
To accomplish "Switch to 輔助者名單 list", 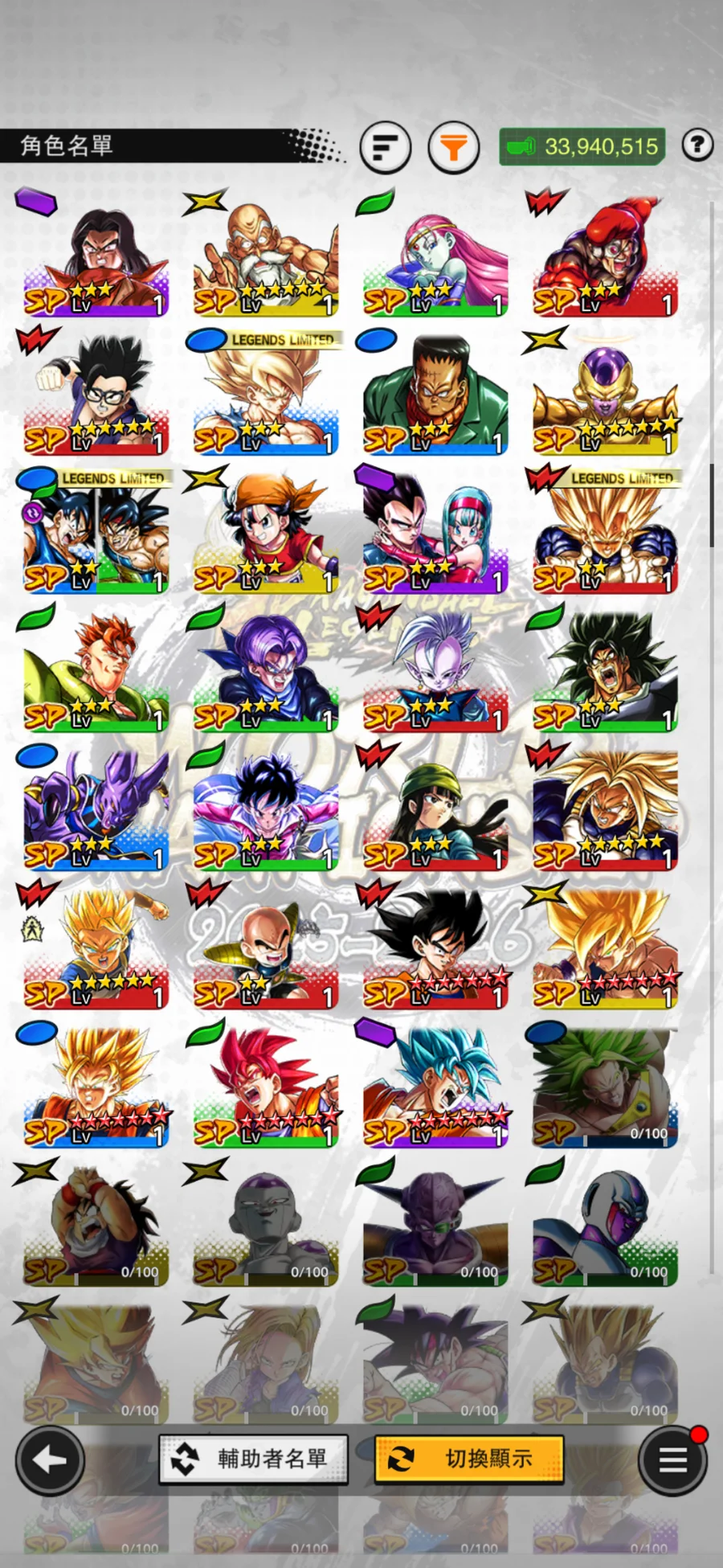I will point(254,1459).
